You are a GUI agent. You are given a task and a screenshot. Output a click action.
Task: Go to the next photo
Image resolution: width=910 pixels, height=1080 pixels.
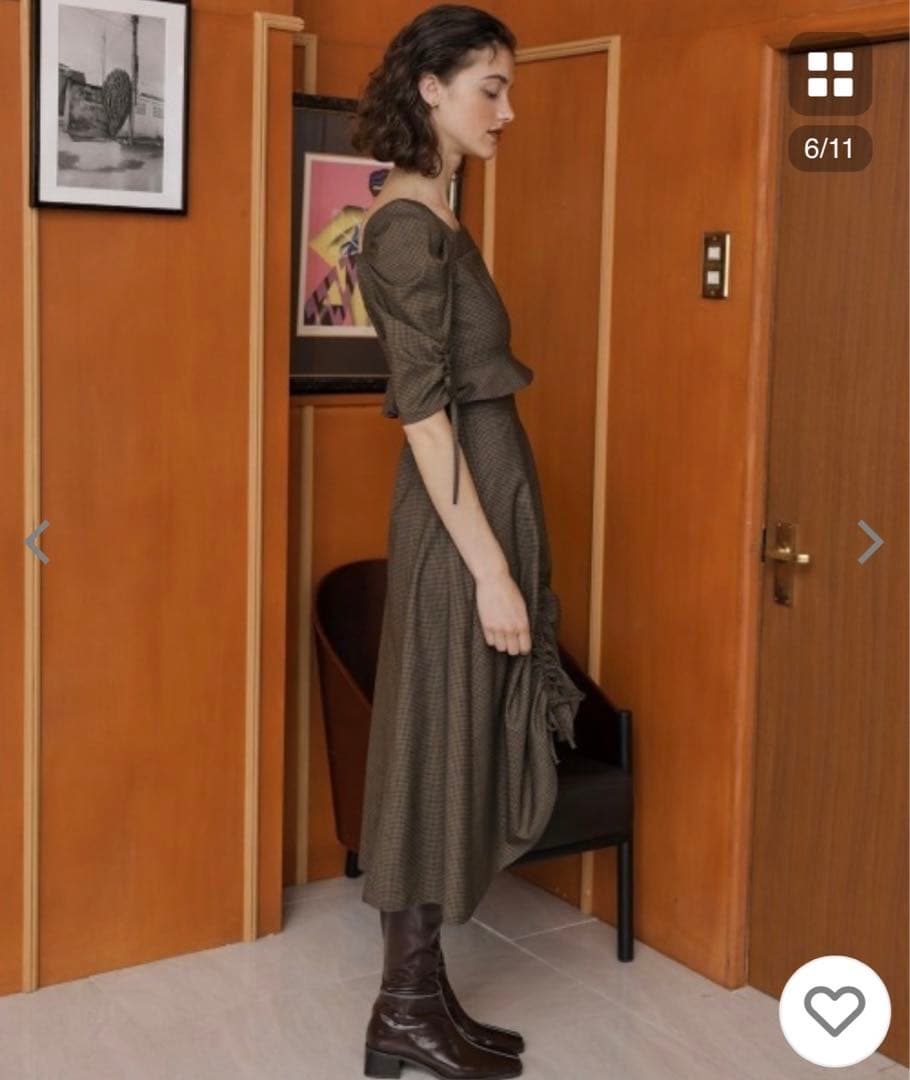[870, 542]
